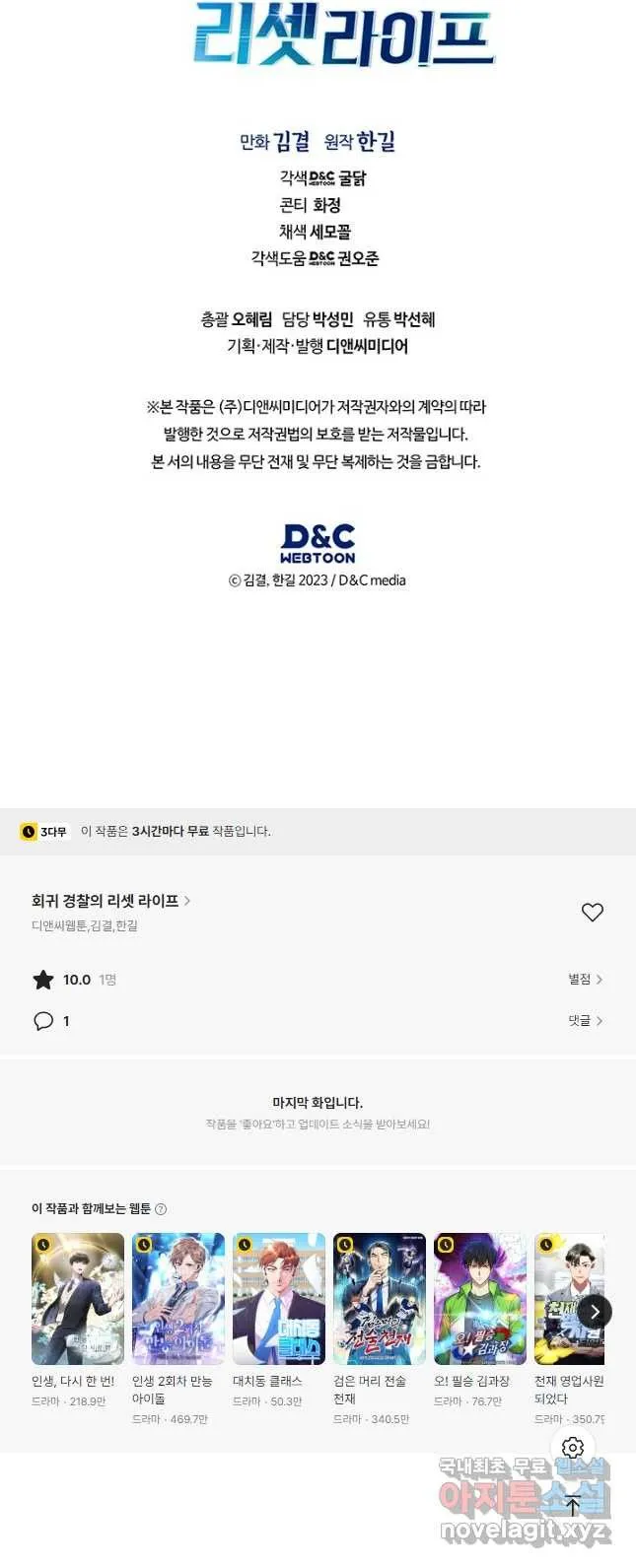Open the webtoon 인생, 다시 한 번!
This screenshot has height=1568, width=636.
tap(78, 1299)
